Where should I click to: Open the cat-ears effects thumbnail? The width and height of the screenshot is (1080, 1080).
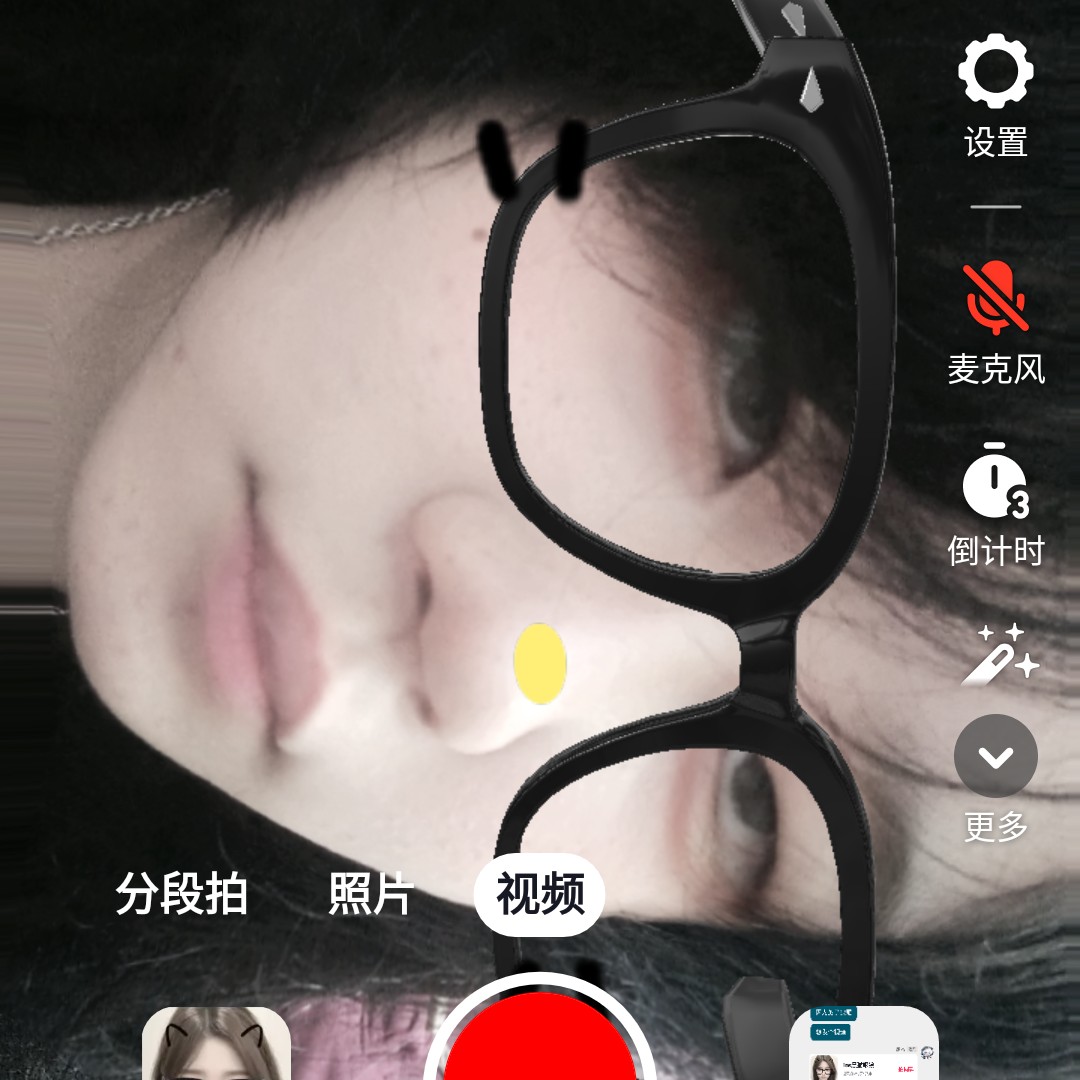tap(216, 1045)
